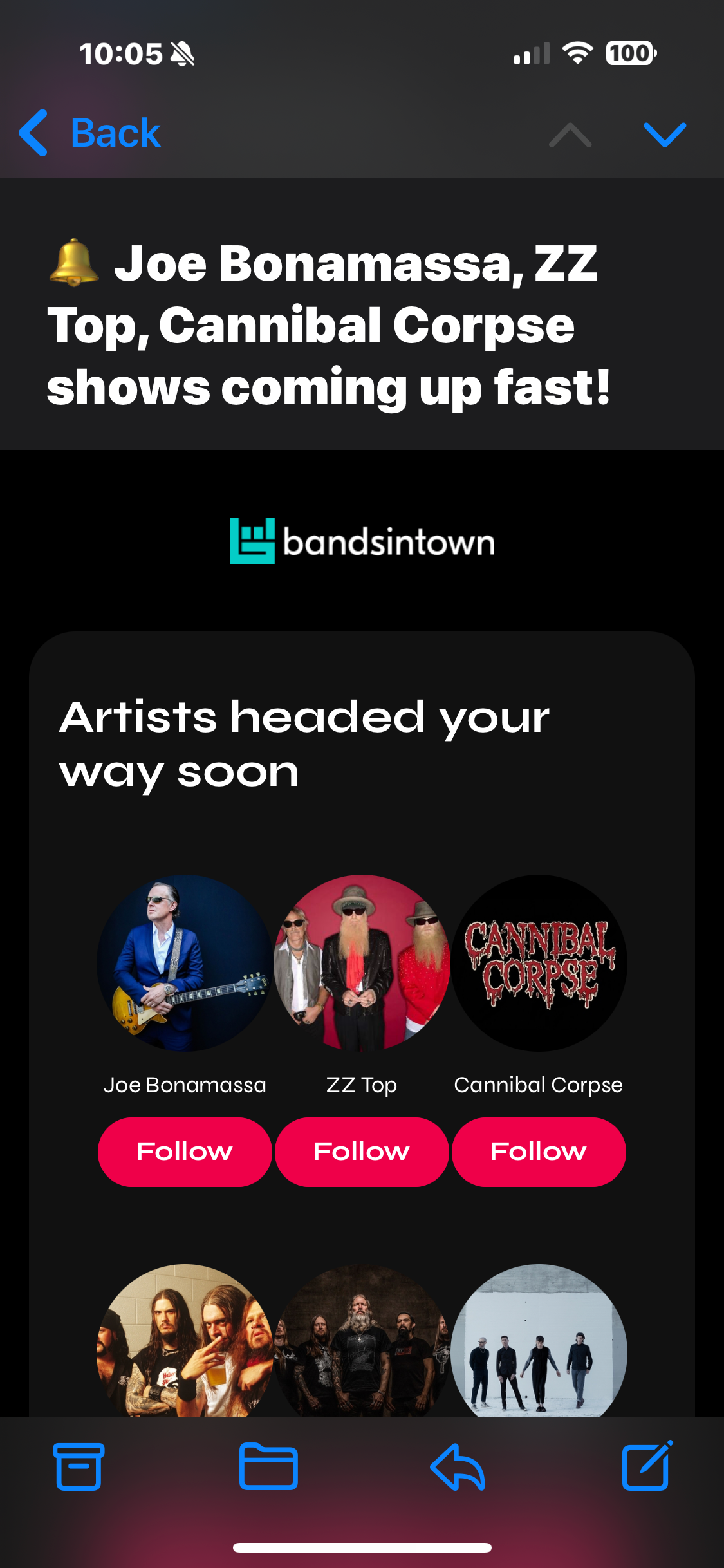Reply to this email
Viewport: 724px width, 1568px height.
[x=457, y=1466]
